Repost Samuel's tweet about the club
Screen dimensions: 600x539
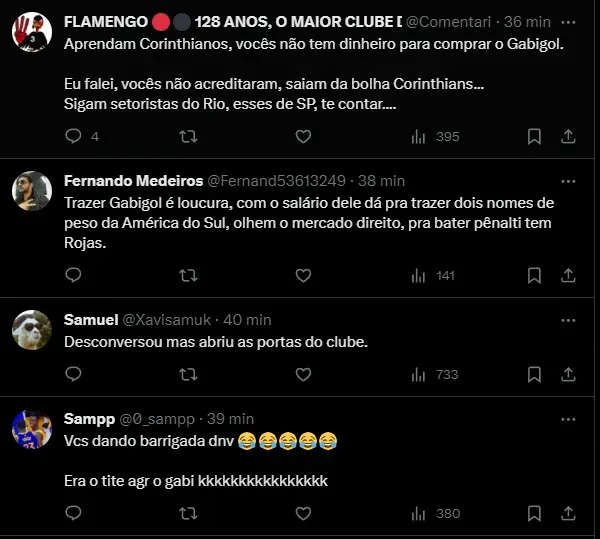(187, 374)
